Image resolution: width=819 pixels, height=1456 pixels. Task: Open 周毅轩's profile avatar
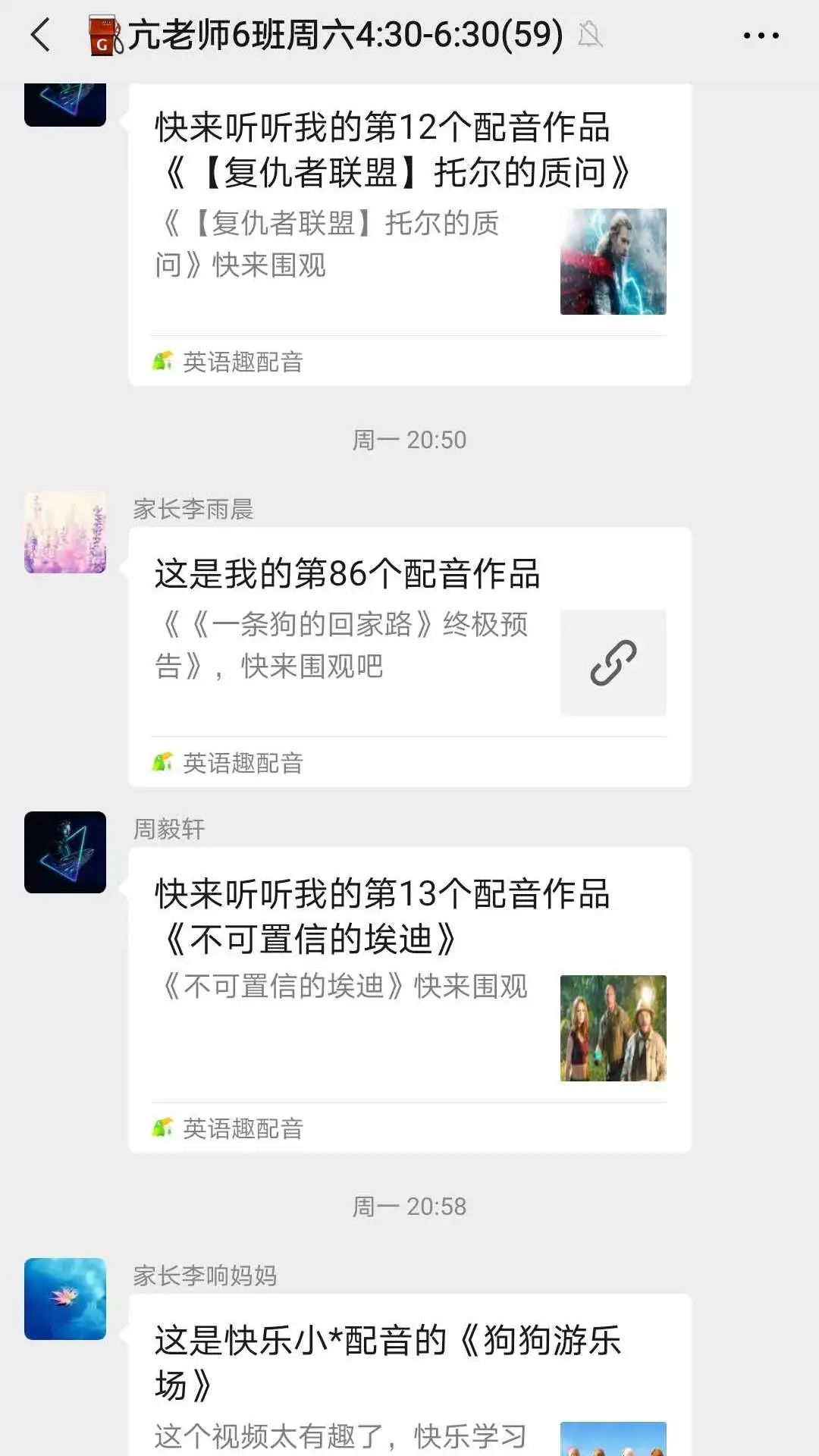pyautogui.click(x=64, y=853)
